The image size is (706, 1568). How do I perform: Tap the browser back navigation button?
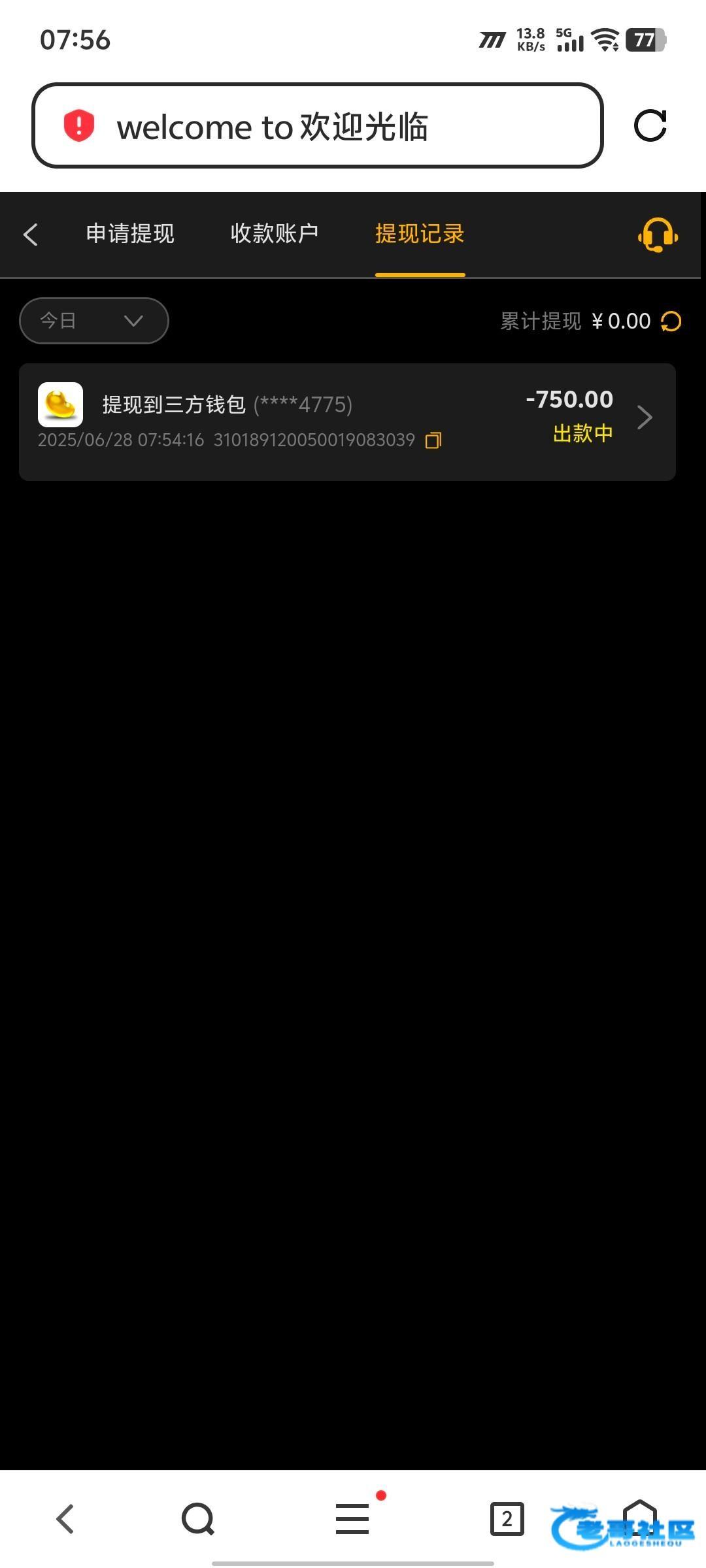coord(65,1519)
